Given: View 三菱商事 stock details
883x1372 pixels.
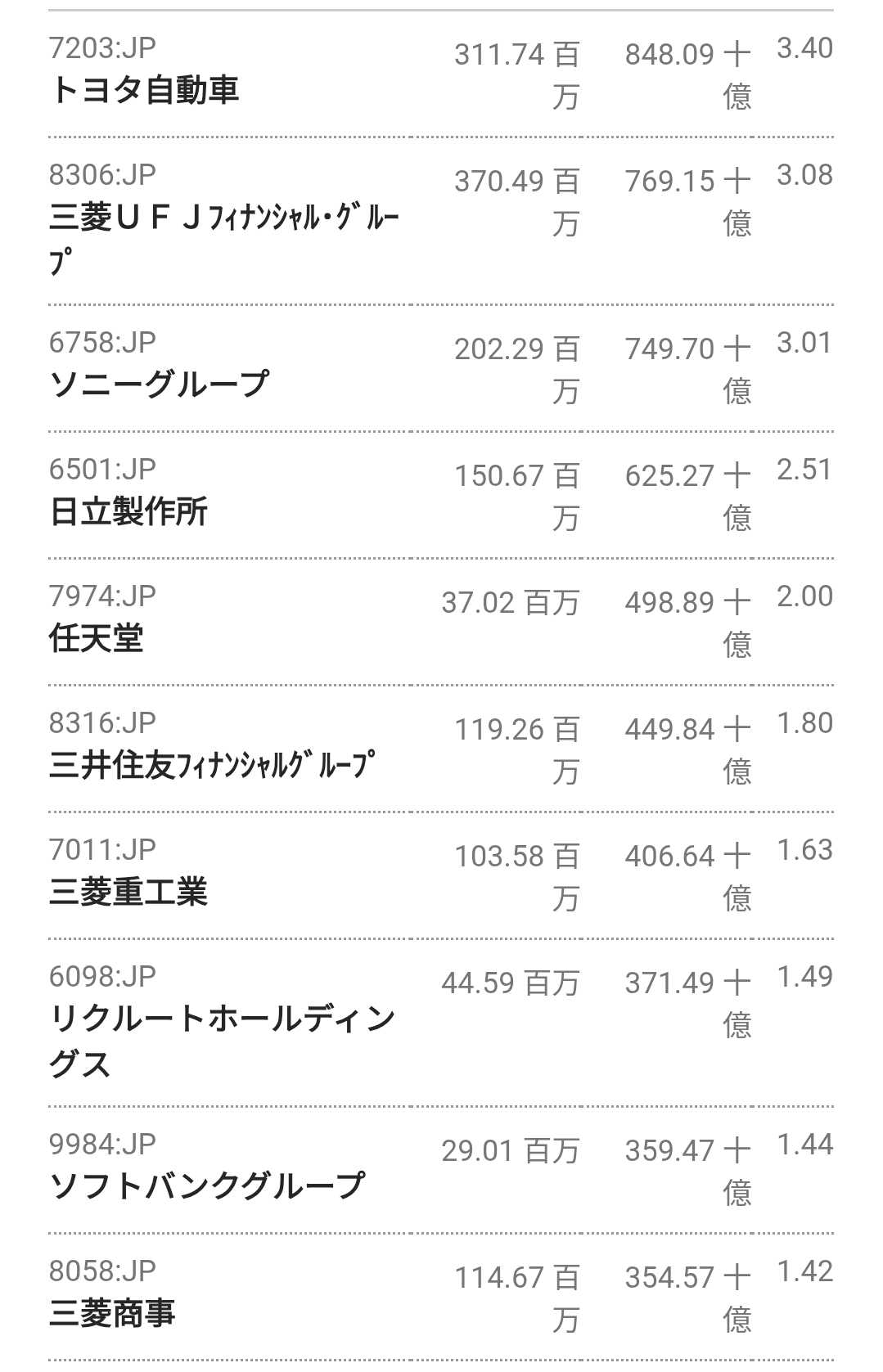Looking at the screenshot, I should [112, 1313].
